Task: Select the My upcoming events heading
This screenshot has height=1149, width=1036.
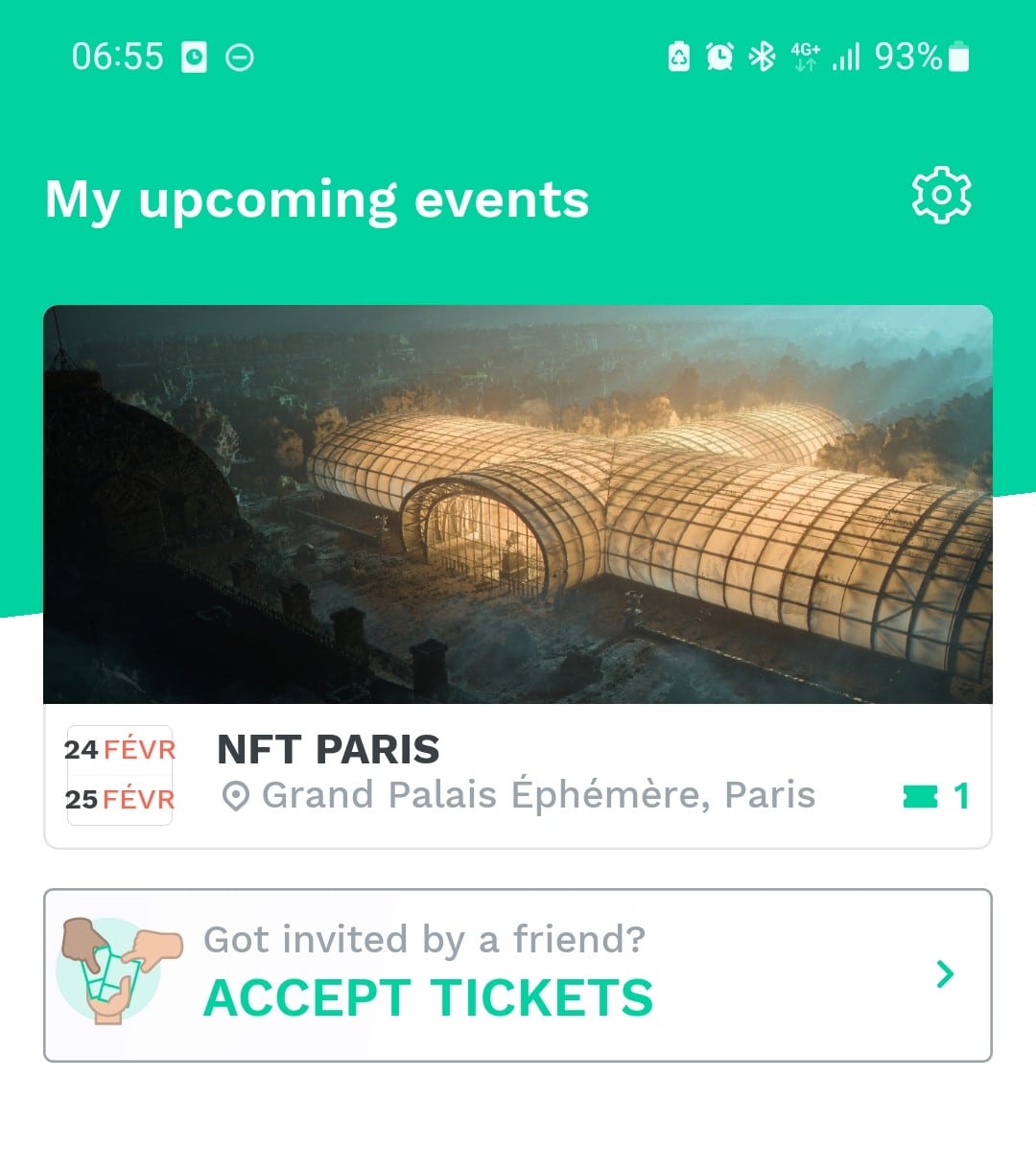Action: (x=318, y=199)
